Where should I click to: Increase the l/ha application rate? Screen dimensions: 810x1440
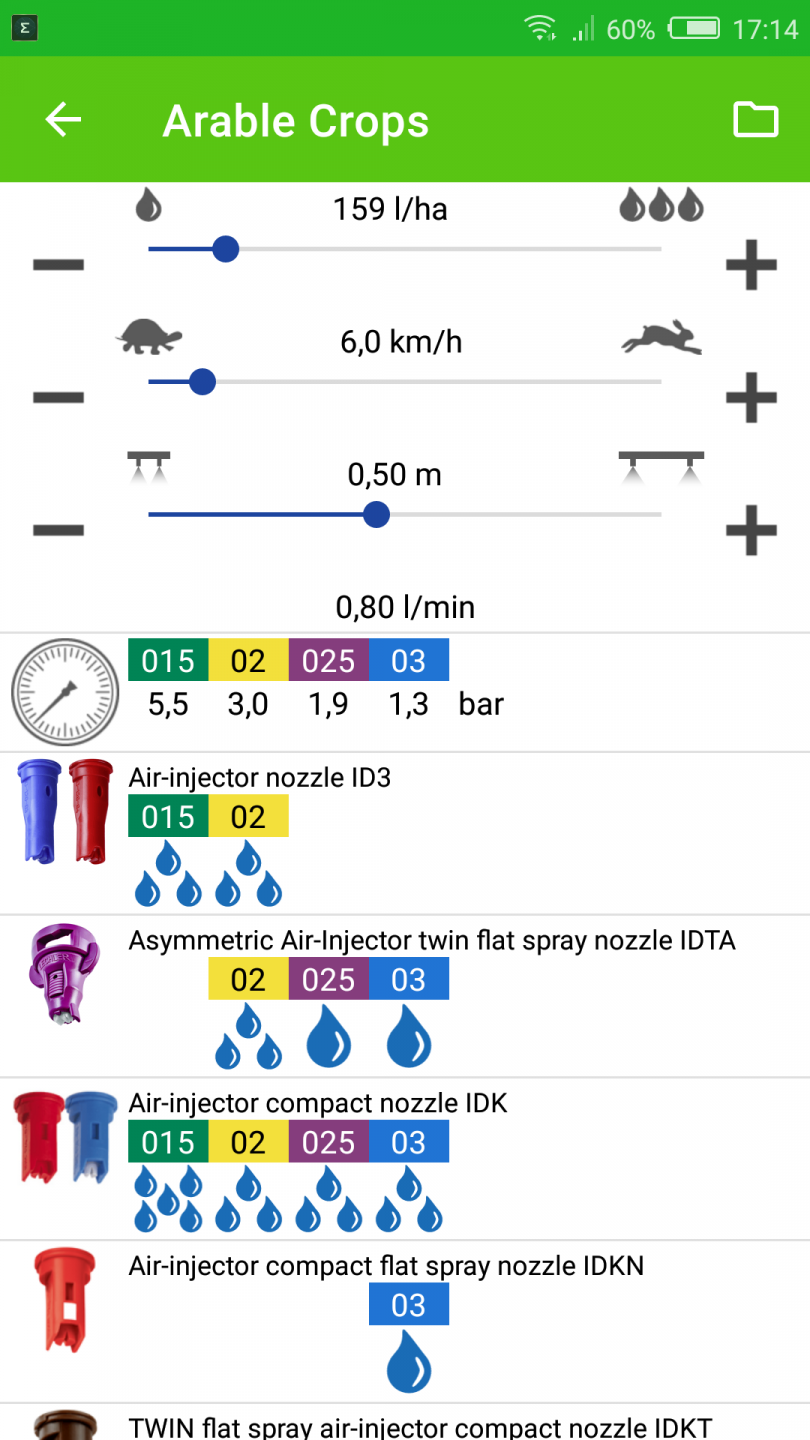point(750,265)
